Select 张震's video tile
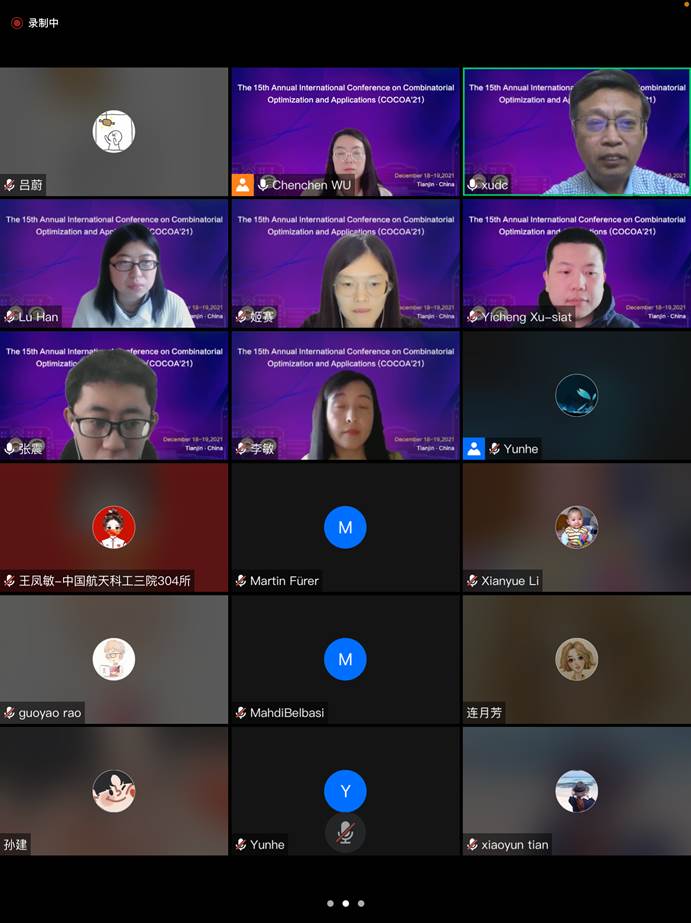This screenshot has height=923, width=691. tap(114, 395)
